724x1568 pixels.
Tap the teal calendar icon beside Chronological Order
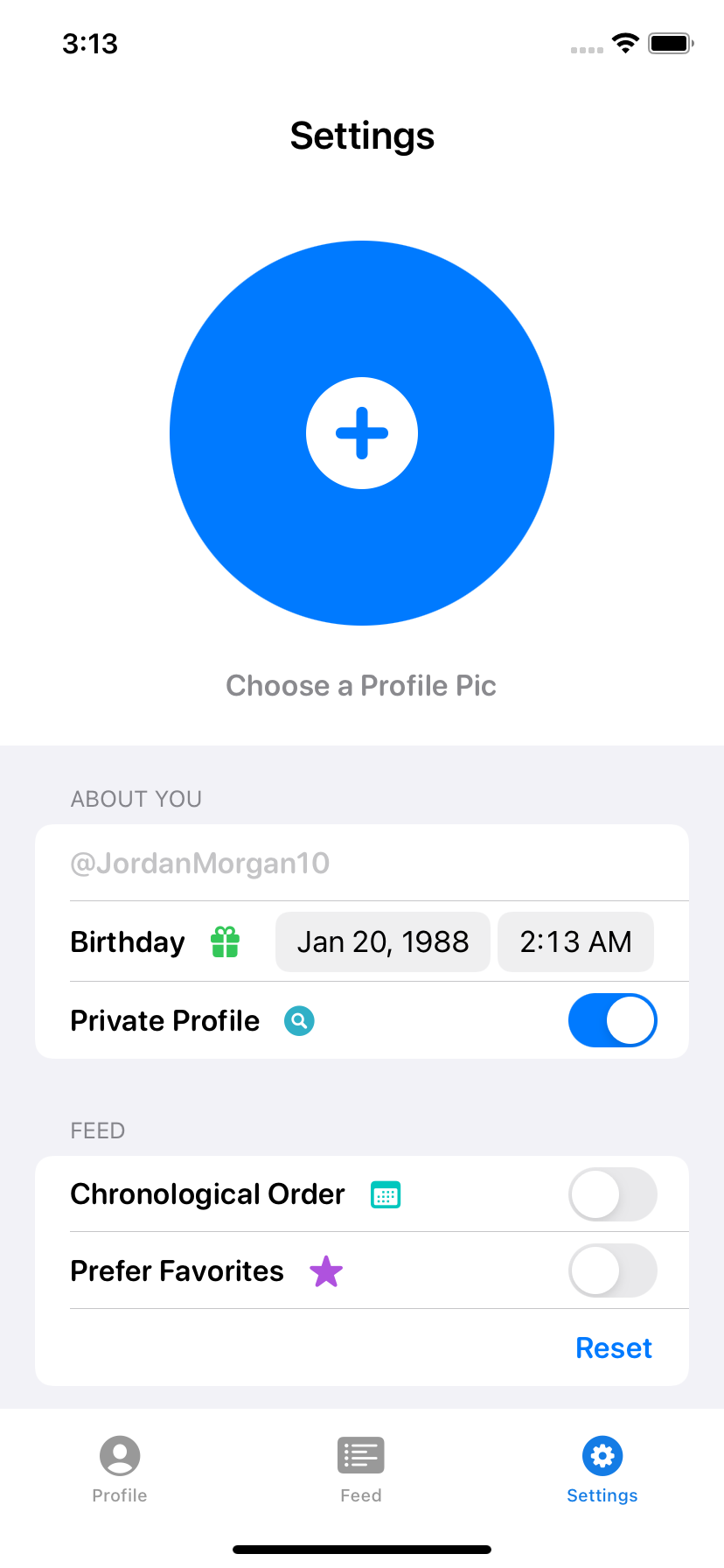pos(386,1193)
